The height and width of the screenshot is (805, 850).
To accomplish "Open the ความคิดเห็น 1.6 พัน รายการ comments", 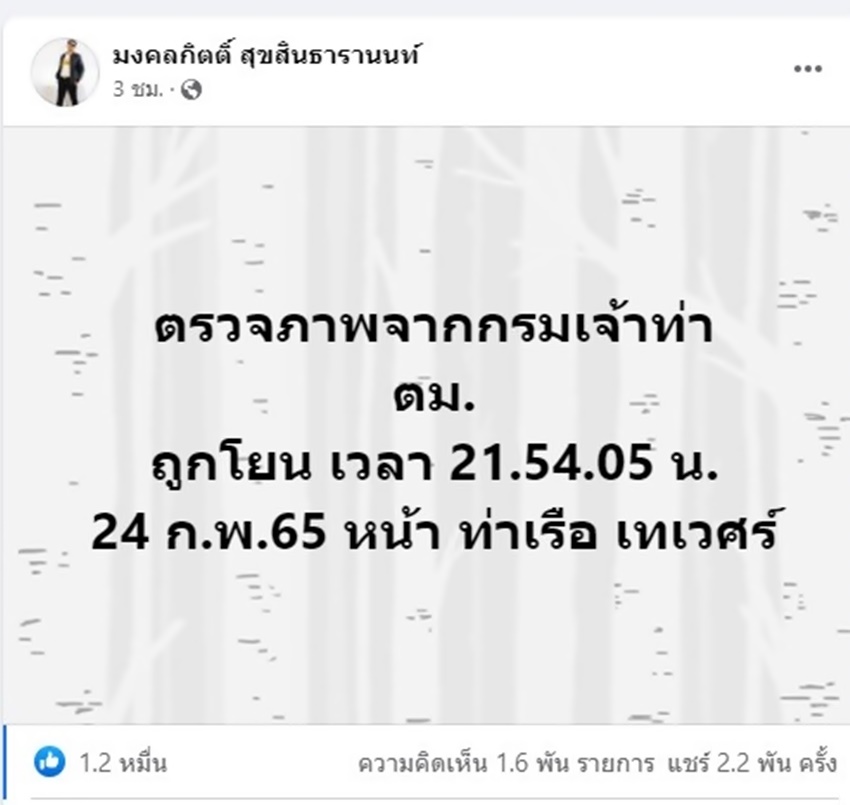I will coord(506,763).
